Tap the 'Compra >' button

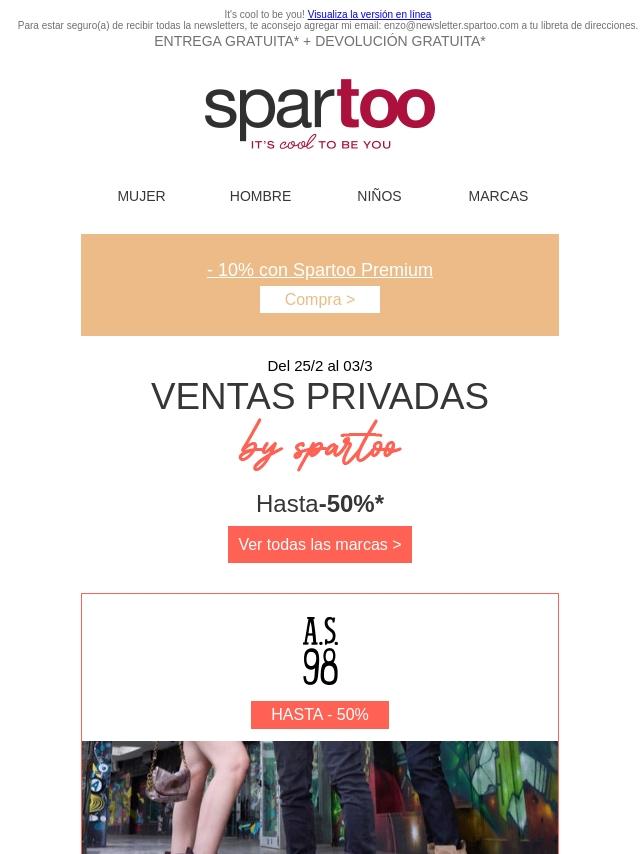click(x=320, y=299)
